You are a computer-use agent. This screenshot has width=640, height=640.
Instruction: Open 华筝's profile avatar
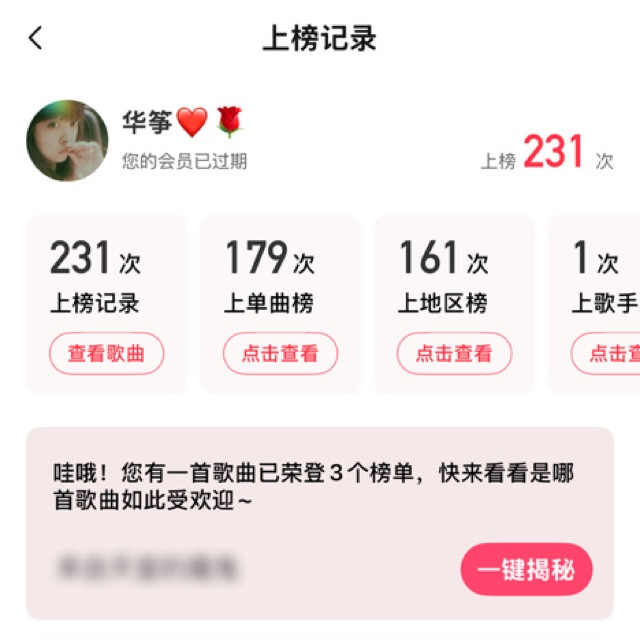(x=67, y=141)
